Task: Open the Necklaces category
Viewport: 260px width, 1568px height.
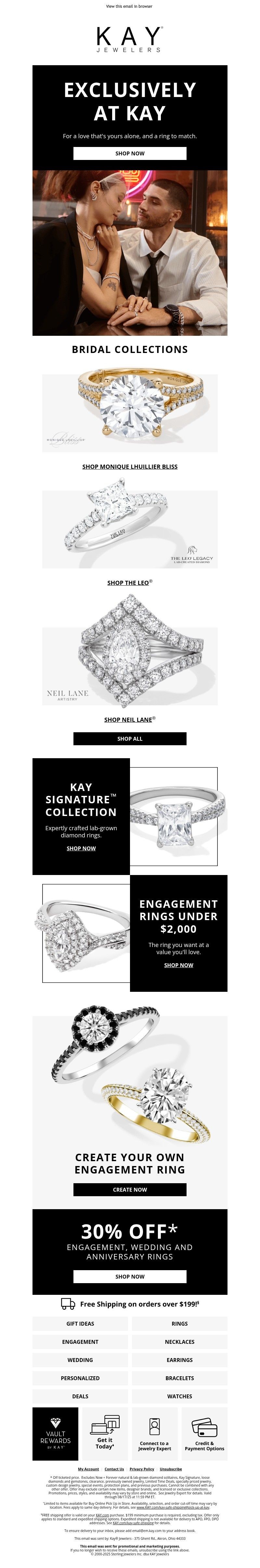Action: click(x=179, y=1342)
